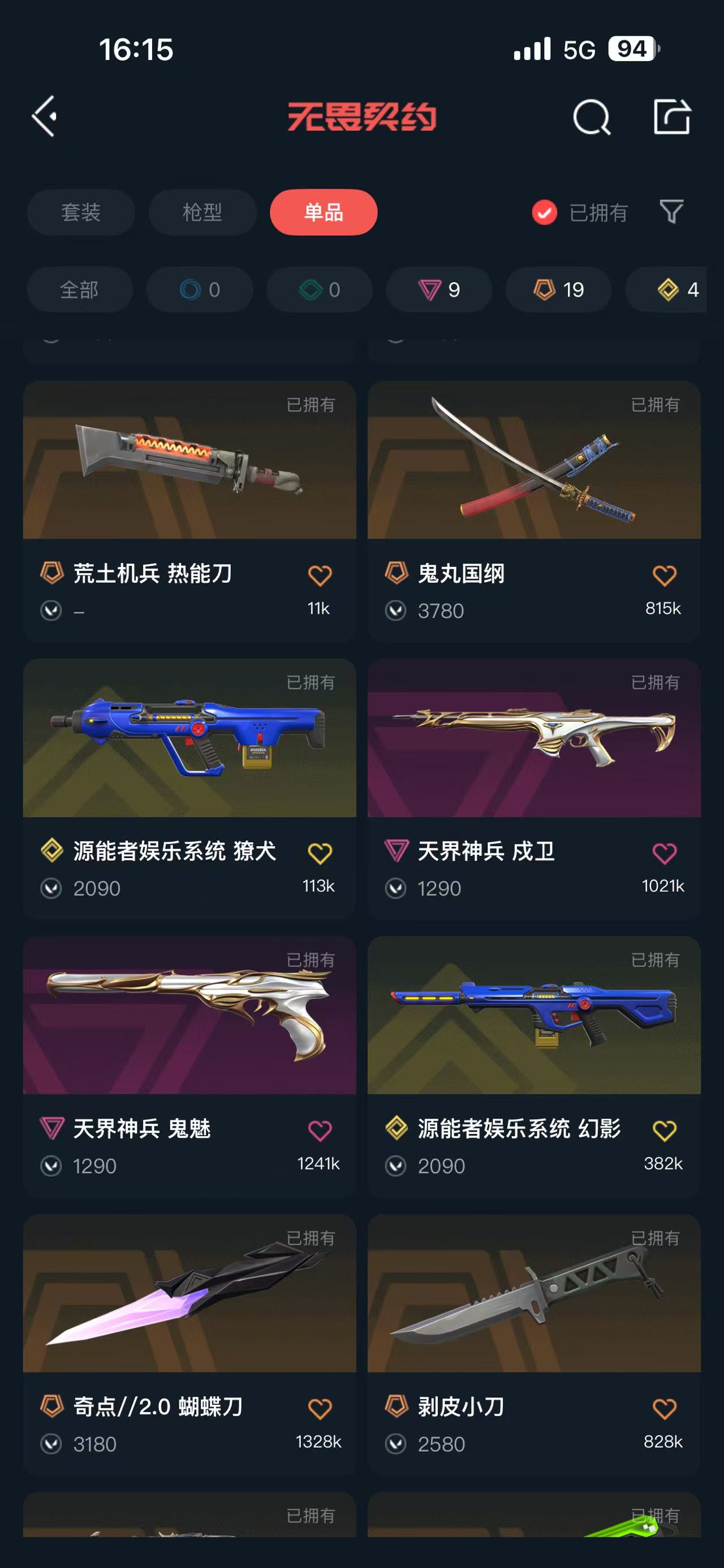Uncheck the 已拥有 filter checkbox
This screenshot has height=1568, width=724.
[x=544, y=213]
